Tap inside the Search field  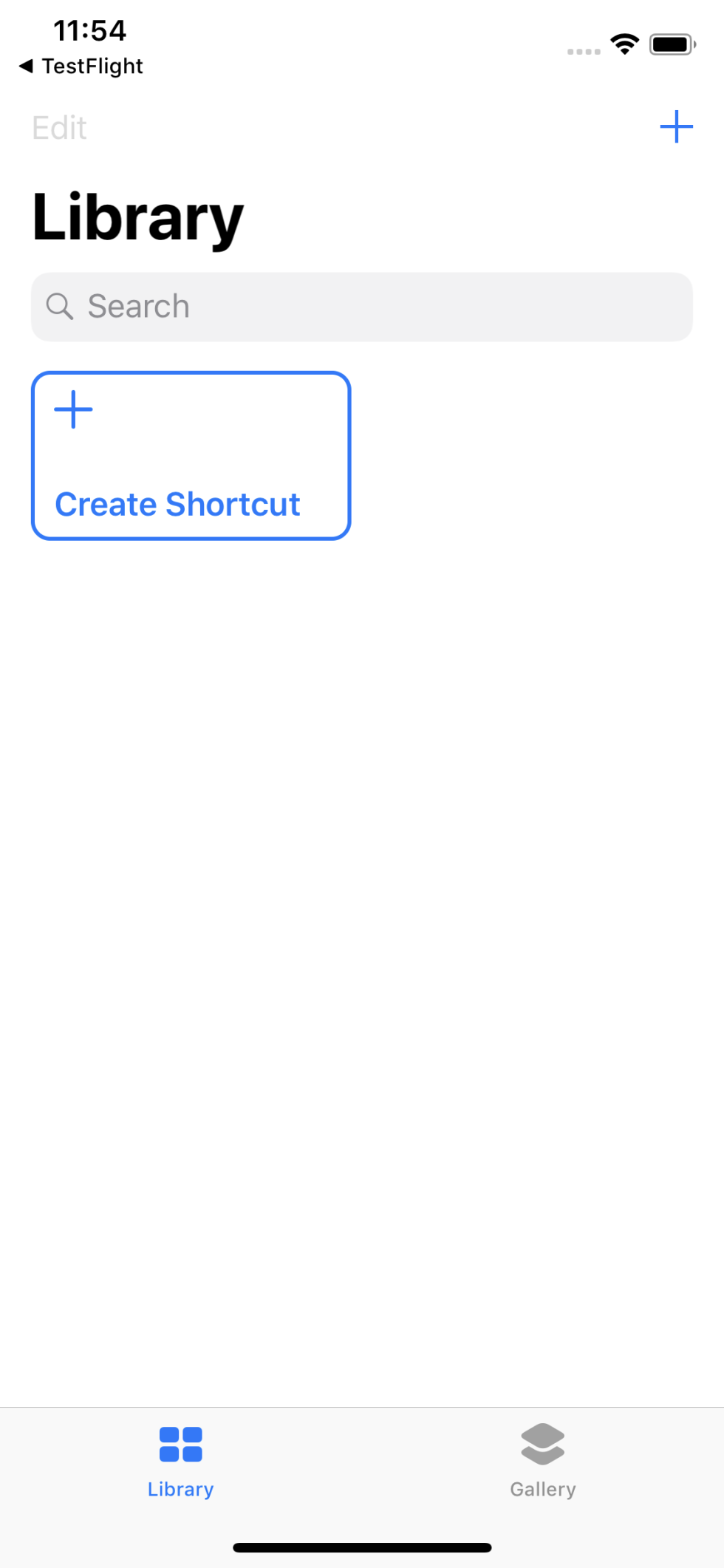(x=296, y=306)
